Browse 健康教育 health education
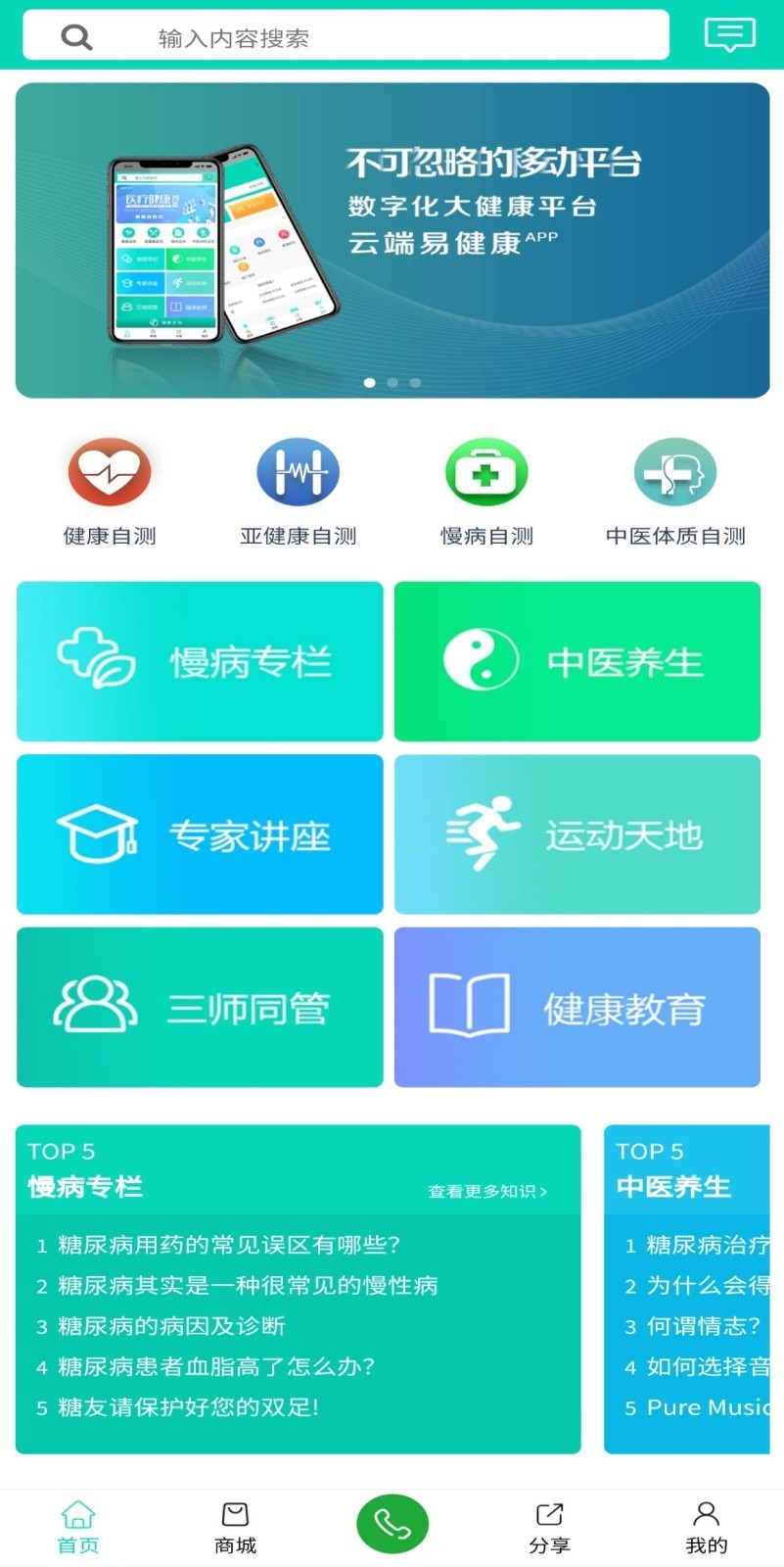 (577, 1007)
